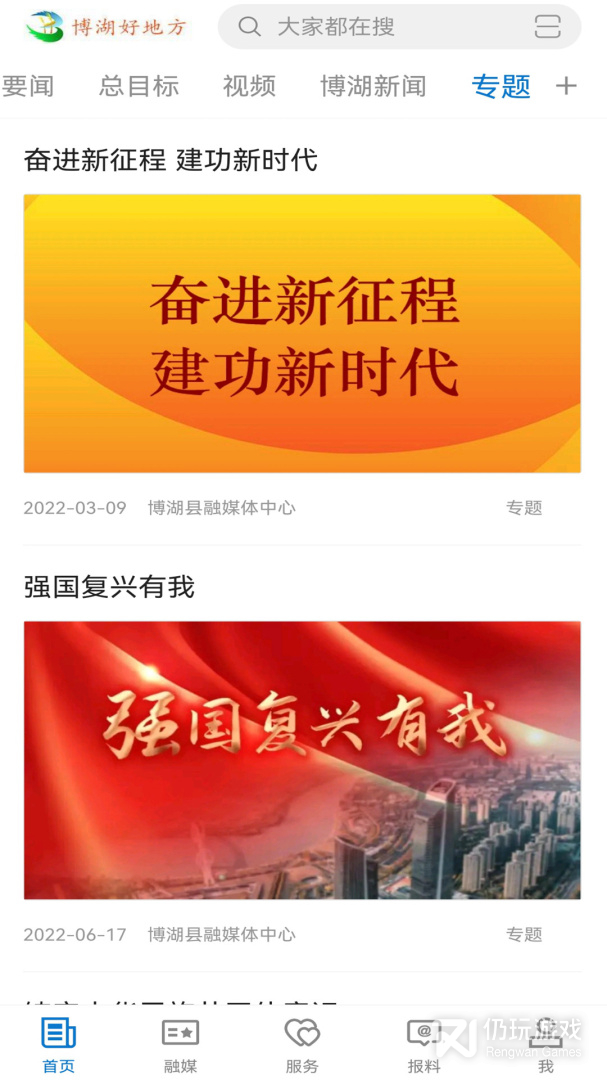Tap the scan icon in search bar
607x1080 pixels.
548,27
